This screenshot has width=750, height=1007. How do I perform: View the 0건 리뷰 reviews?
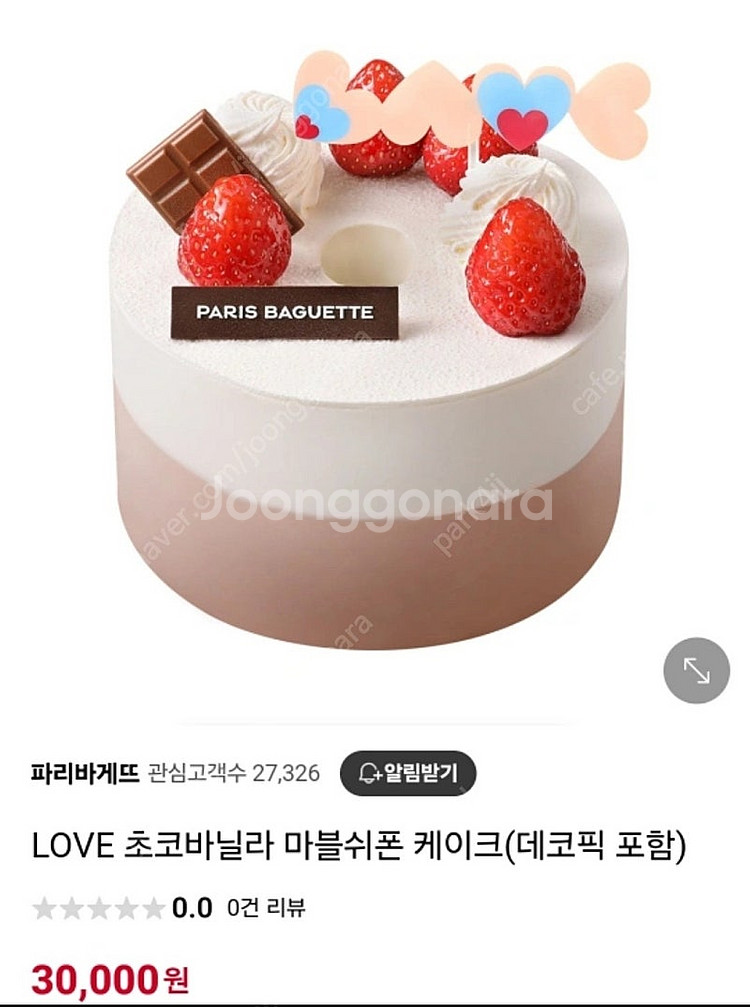tap(266, 908)
